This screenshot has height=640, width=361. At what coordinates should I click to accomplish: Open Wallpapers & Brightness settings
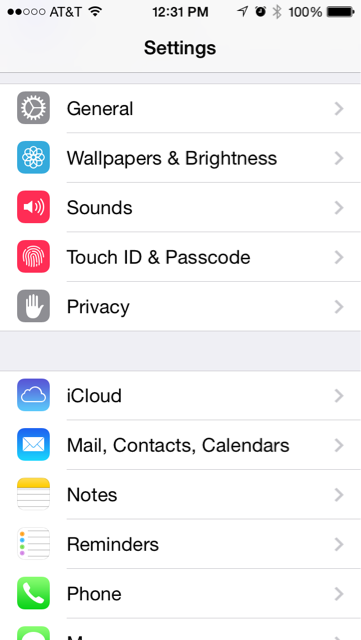[180, 158]
